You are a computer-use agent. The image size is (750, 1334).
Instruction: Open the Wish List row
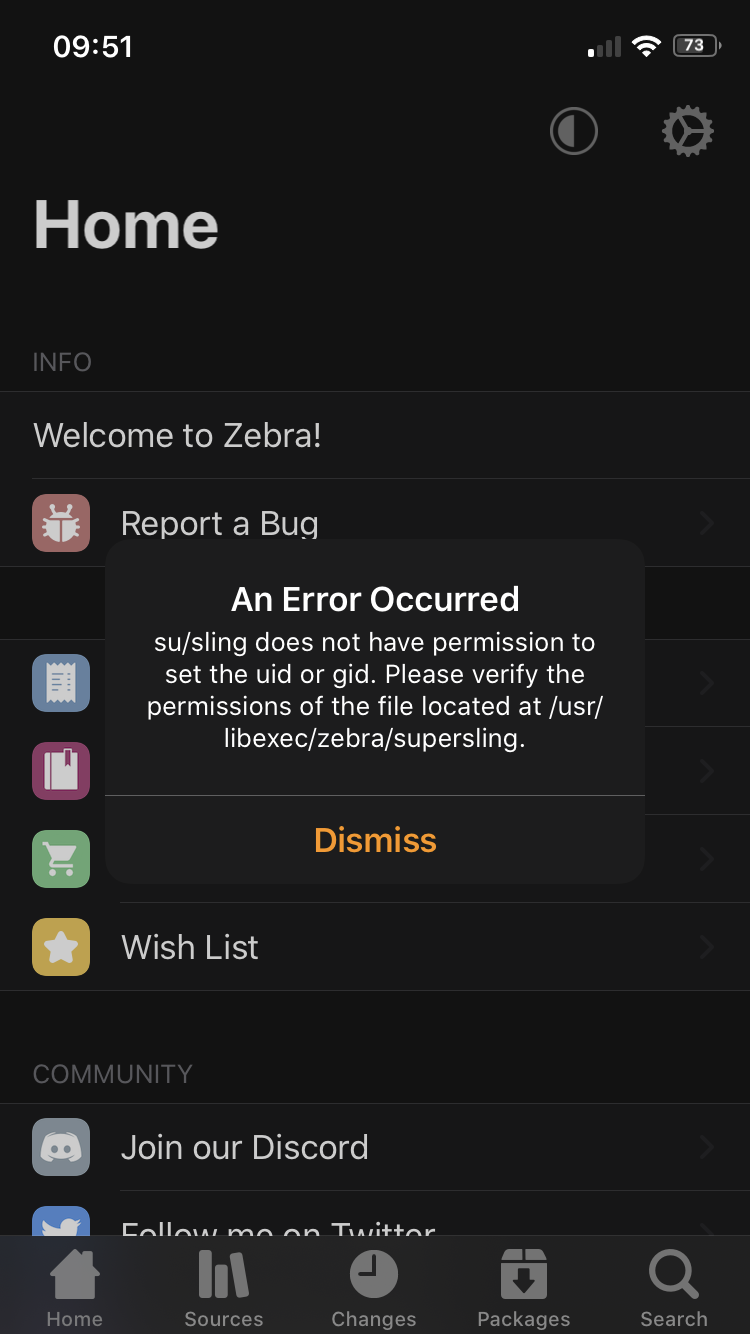point(375,947)
